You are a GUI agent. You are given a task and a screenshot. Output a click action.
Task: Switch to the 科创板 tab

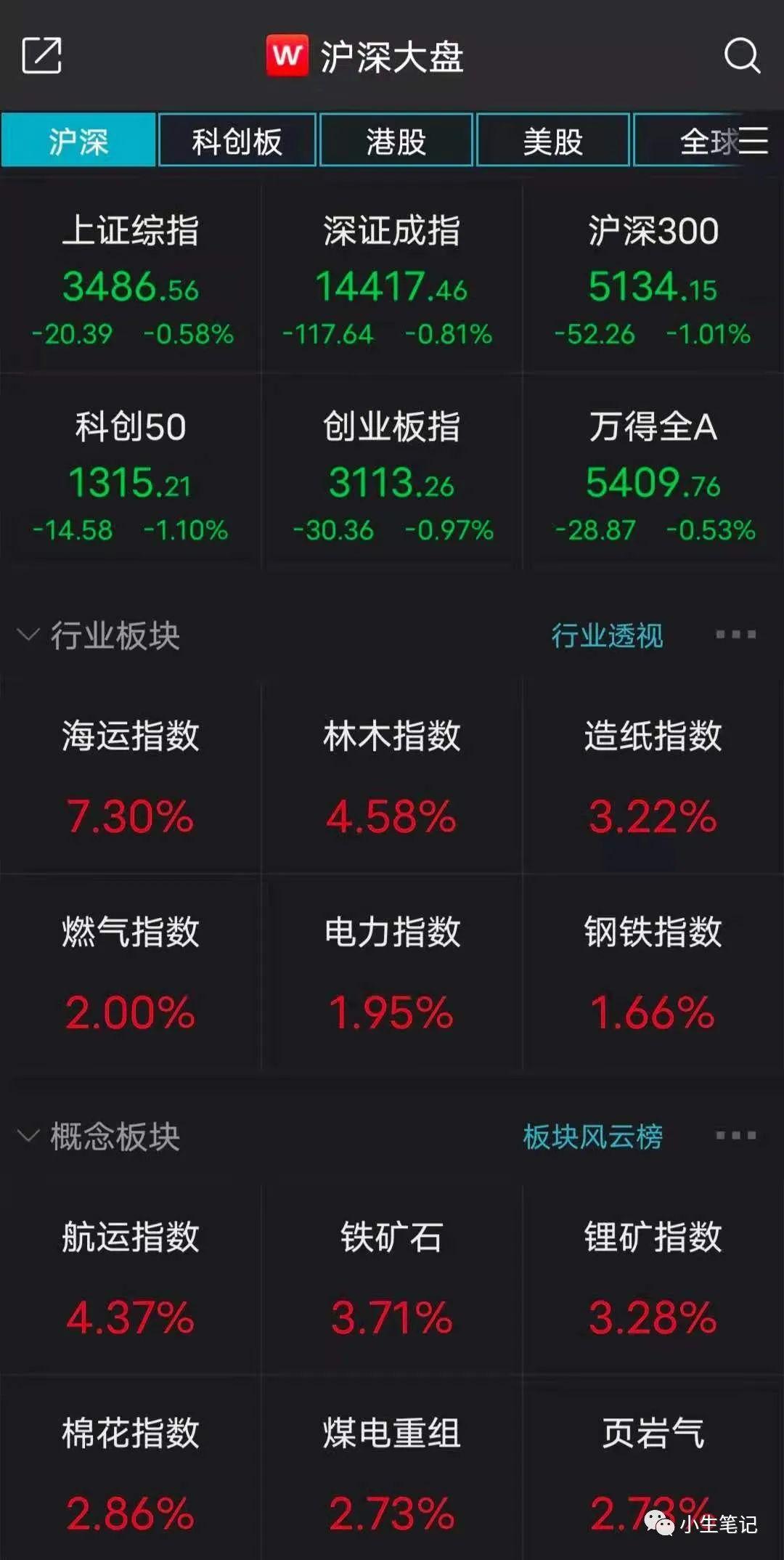[237, 141]
